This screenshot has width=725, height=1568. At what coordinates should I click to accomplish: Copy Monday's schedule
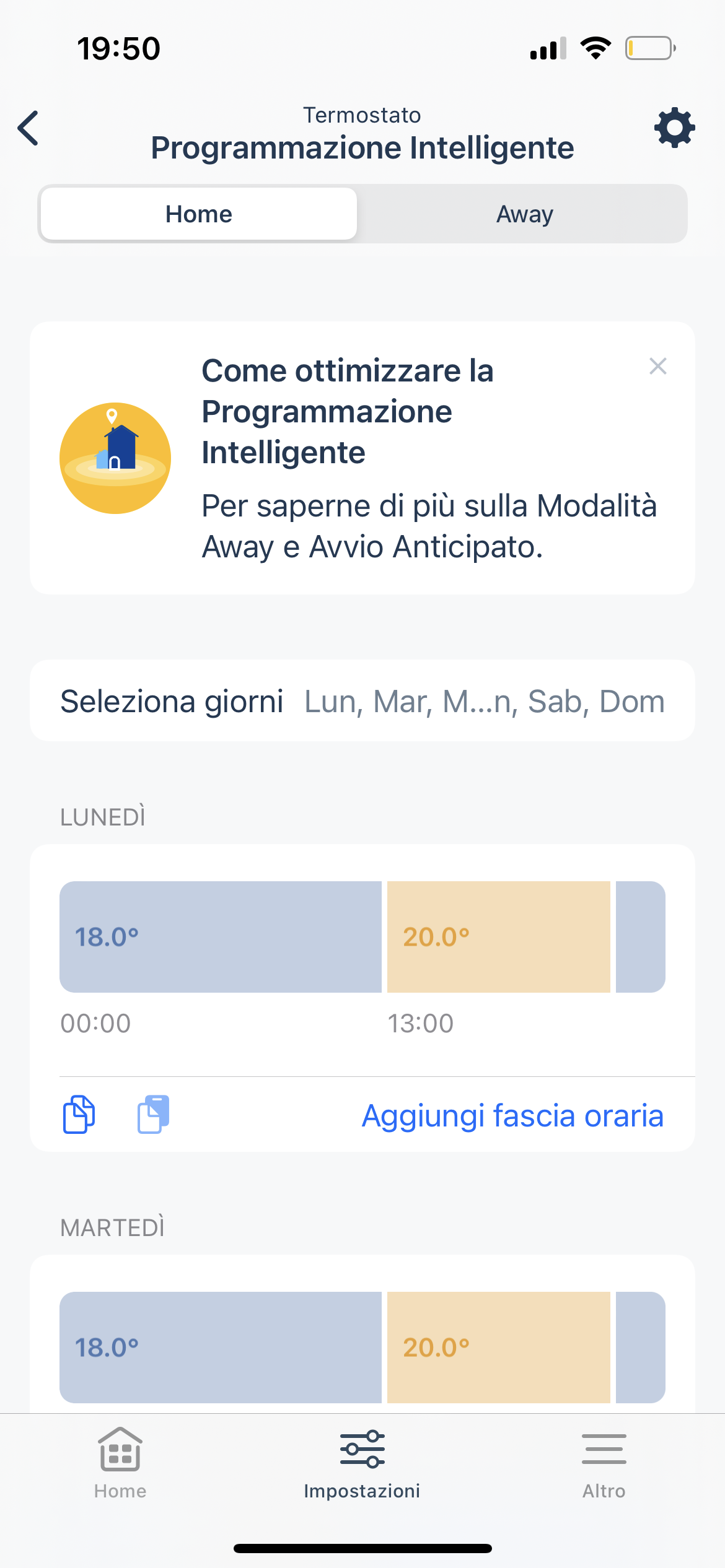tap(79, 1115)
